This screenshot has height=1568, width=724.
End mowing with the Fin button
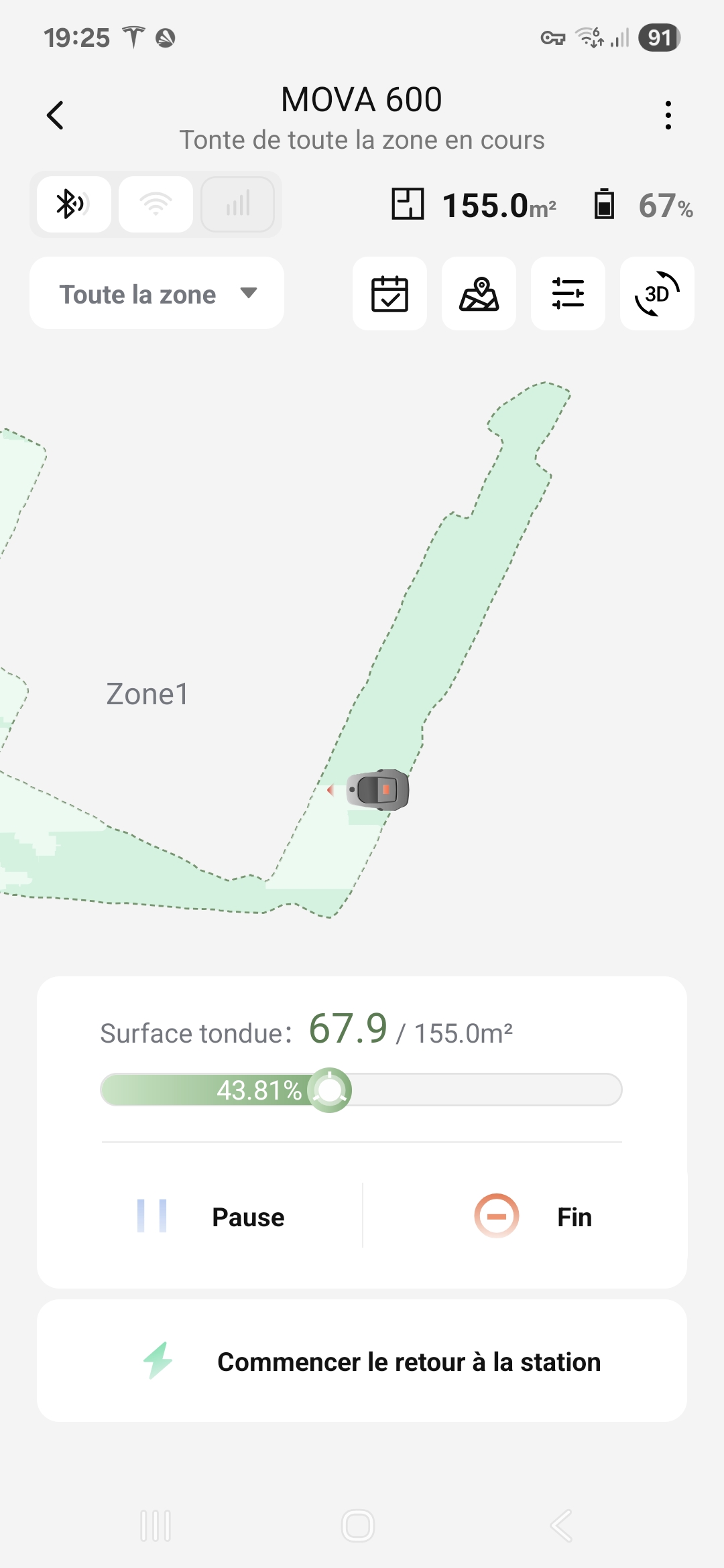534,1216
